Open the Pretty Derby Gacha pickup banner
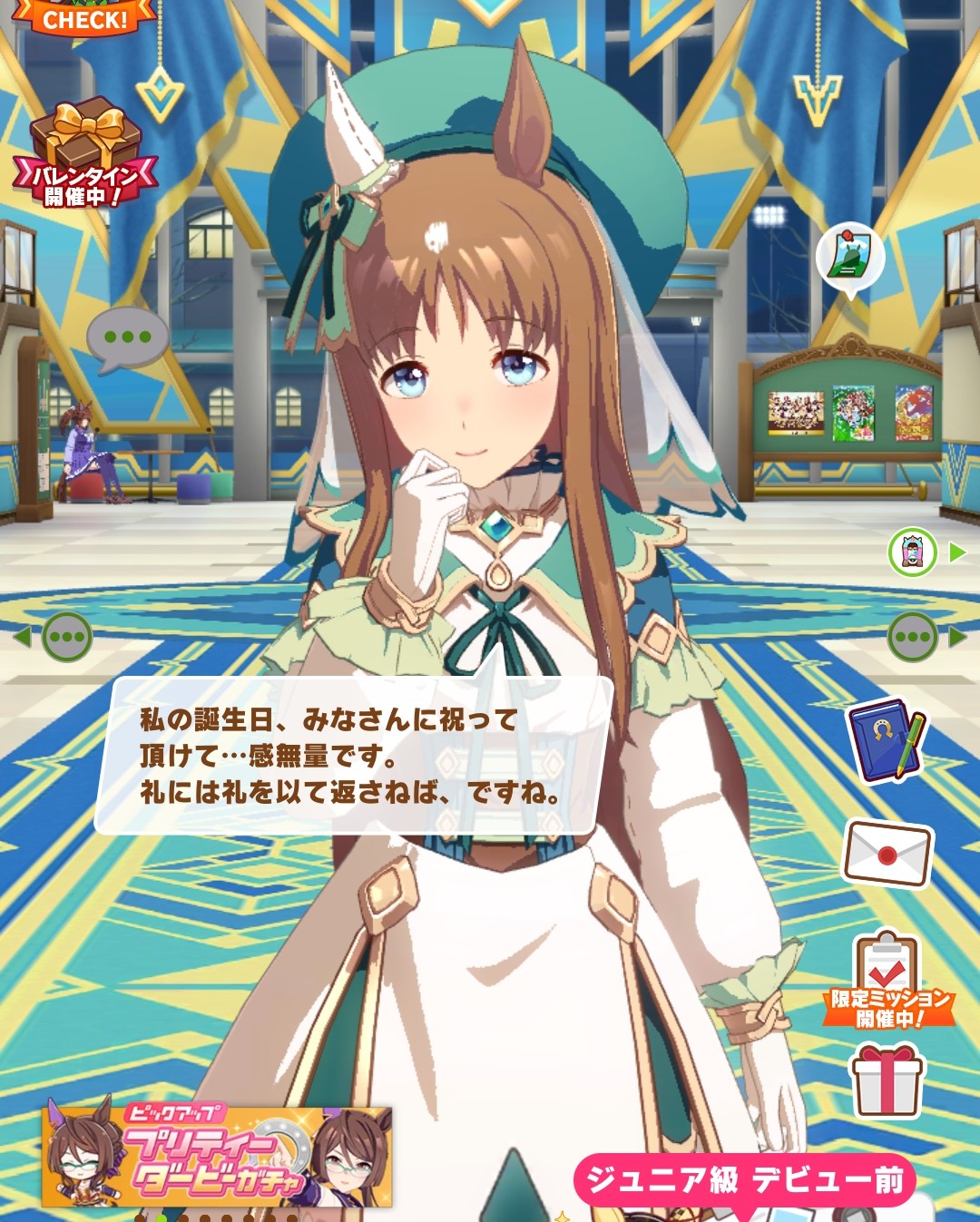 tap(217, 1157)
